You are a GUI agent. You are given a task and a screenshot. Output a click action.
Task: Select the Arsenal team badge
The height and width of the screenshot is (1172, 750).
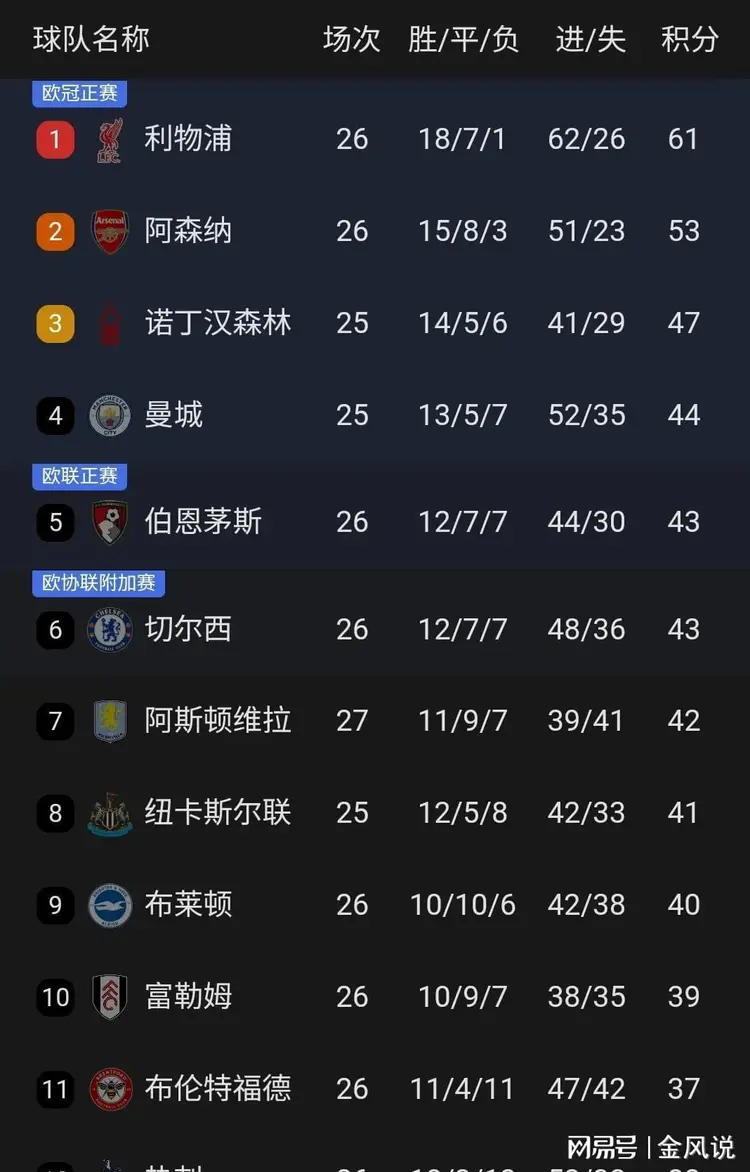[109, 231]
